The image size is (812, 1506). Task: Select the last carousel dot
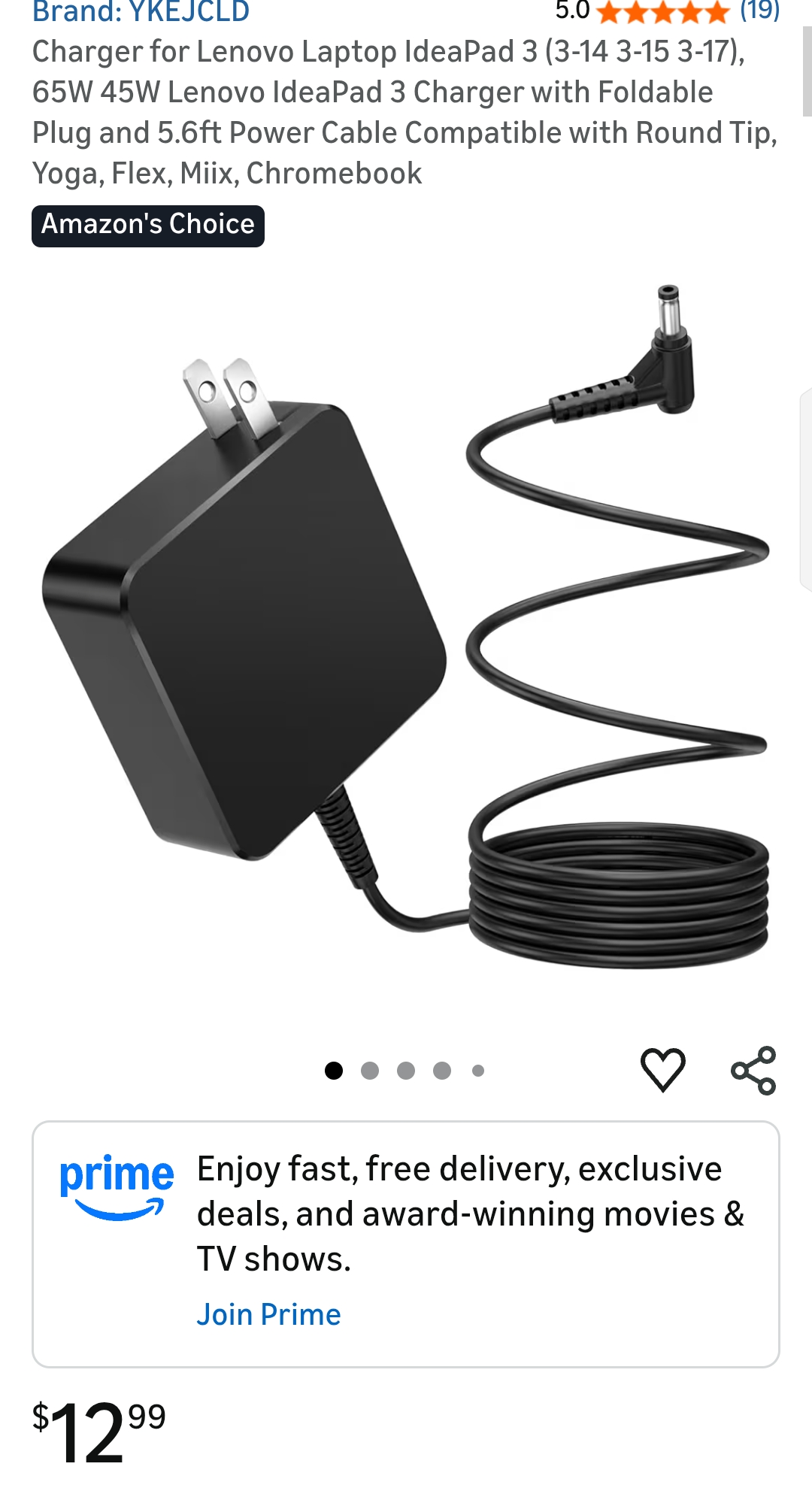point(477,1070)
